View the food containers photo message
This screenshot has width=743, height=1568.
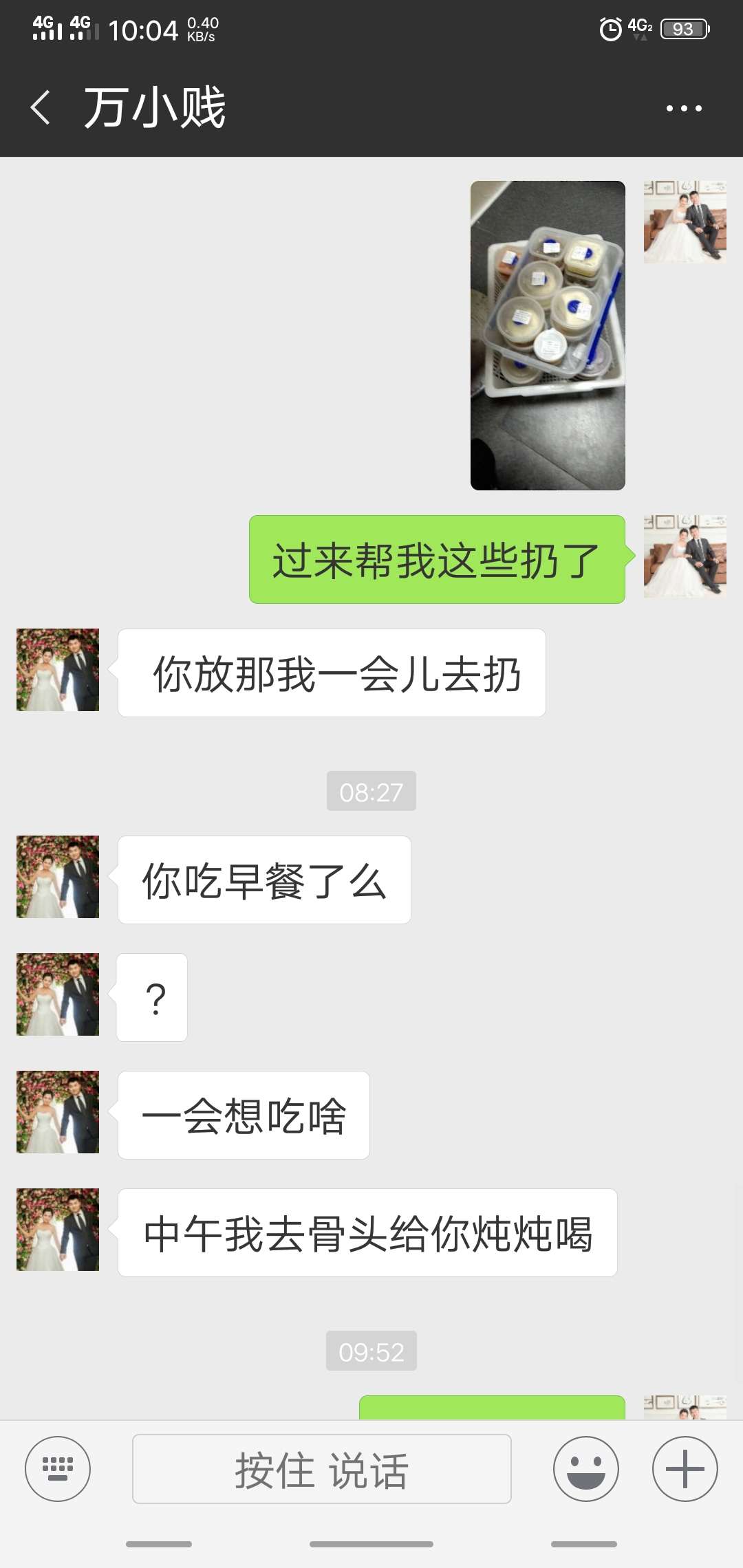[547, 334]
